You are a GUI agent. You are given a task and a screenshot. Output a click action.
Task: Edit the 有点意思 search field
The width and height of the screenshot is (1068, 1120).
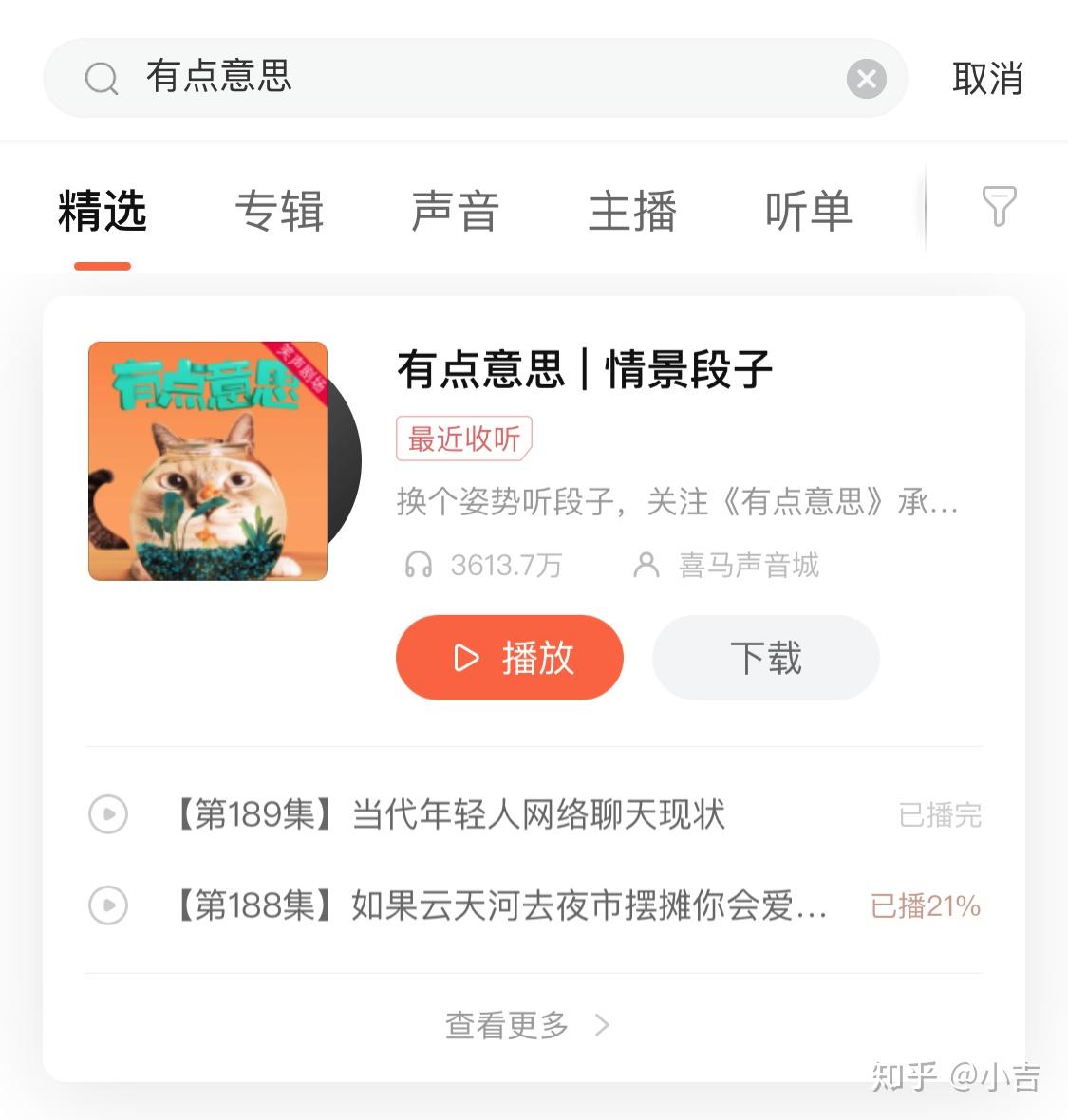(475, 78)
